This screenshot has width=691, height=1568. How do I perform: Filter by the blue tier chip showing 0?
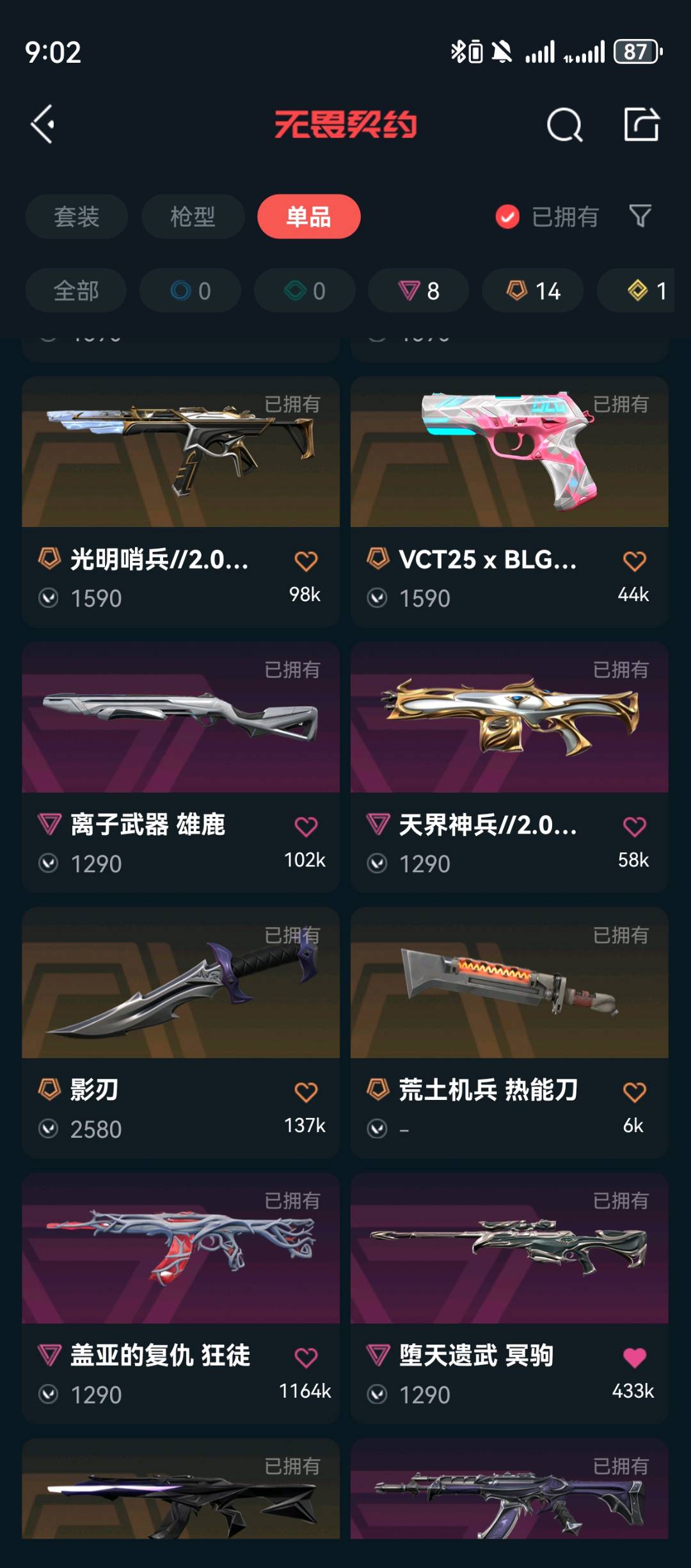191,291
